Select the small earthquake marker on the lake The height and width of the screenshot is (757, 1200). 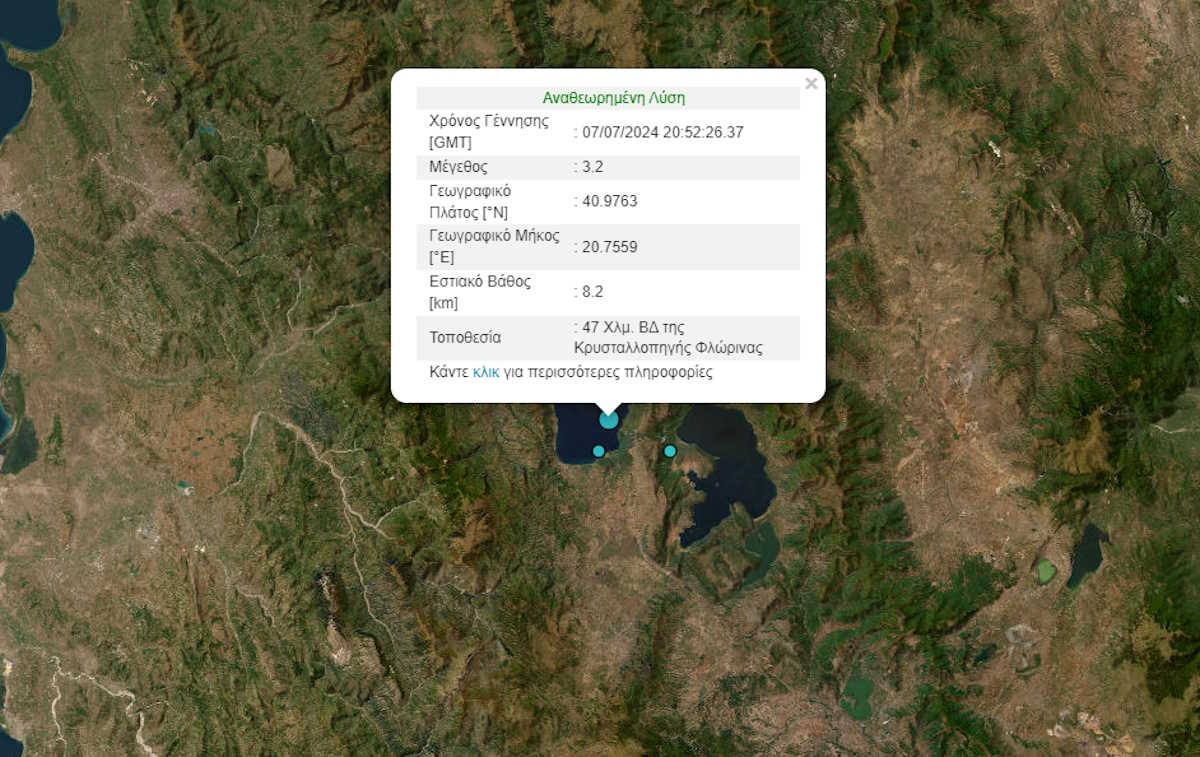(x=599, y=451)
